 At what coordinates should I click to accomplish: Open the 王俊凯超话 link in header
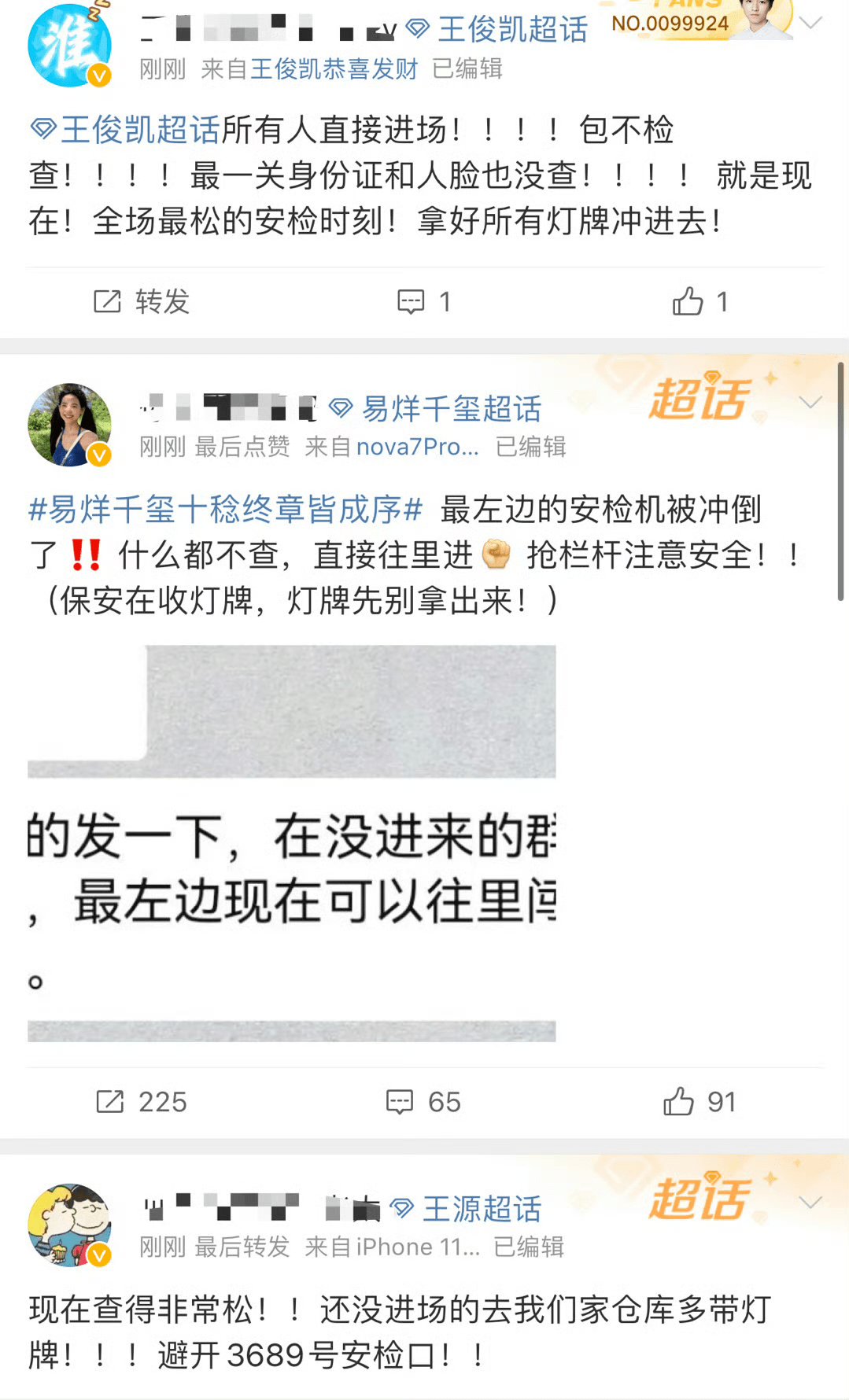pos(497,30)
